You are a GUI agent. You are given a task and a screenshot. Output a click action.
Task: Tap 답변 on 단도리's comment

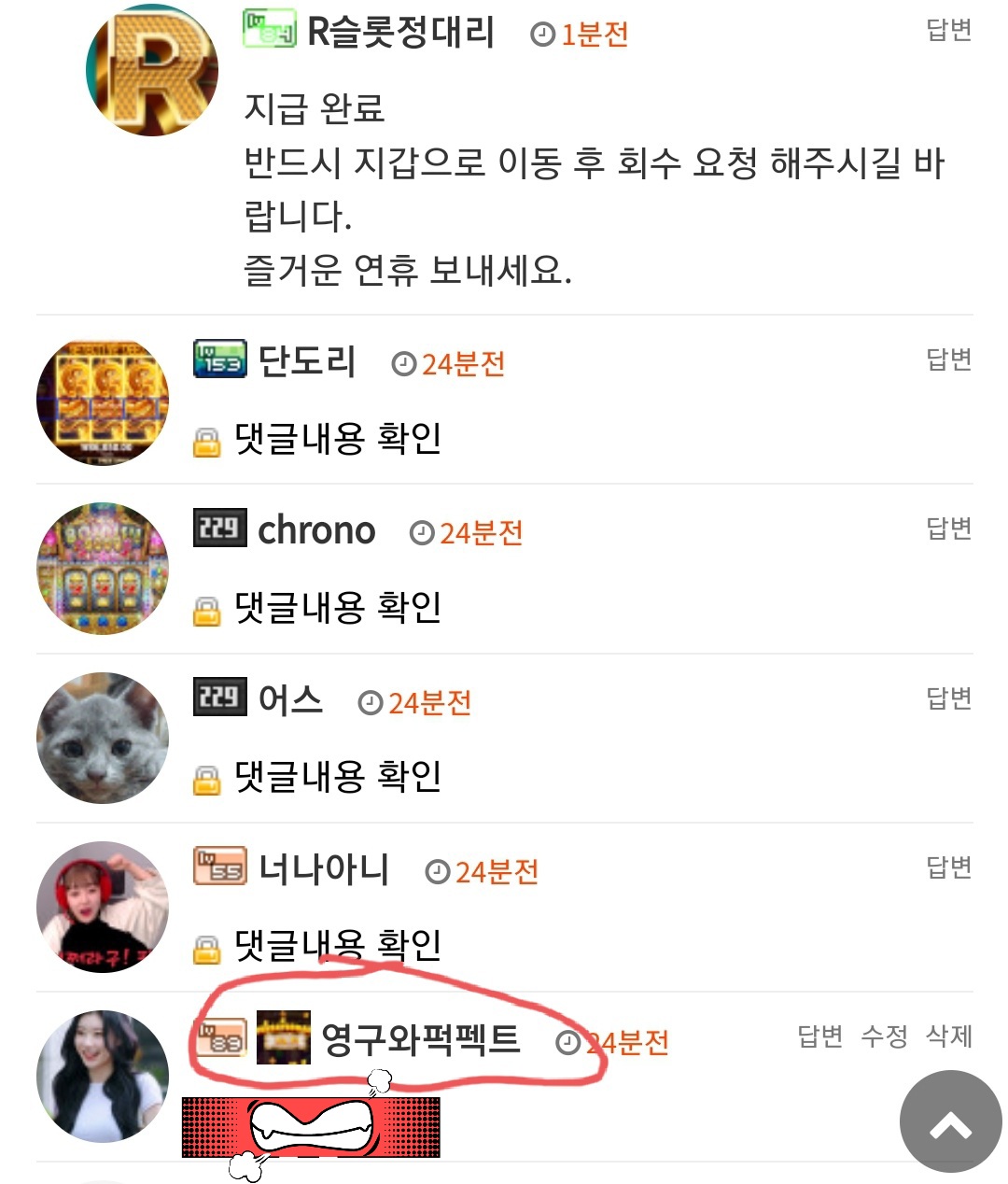[x=949, y=359]
